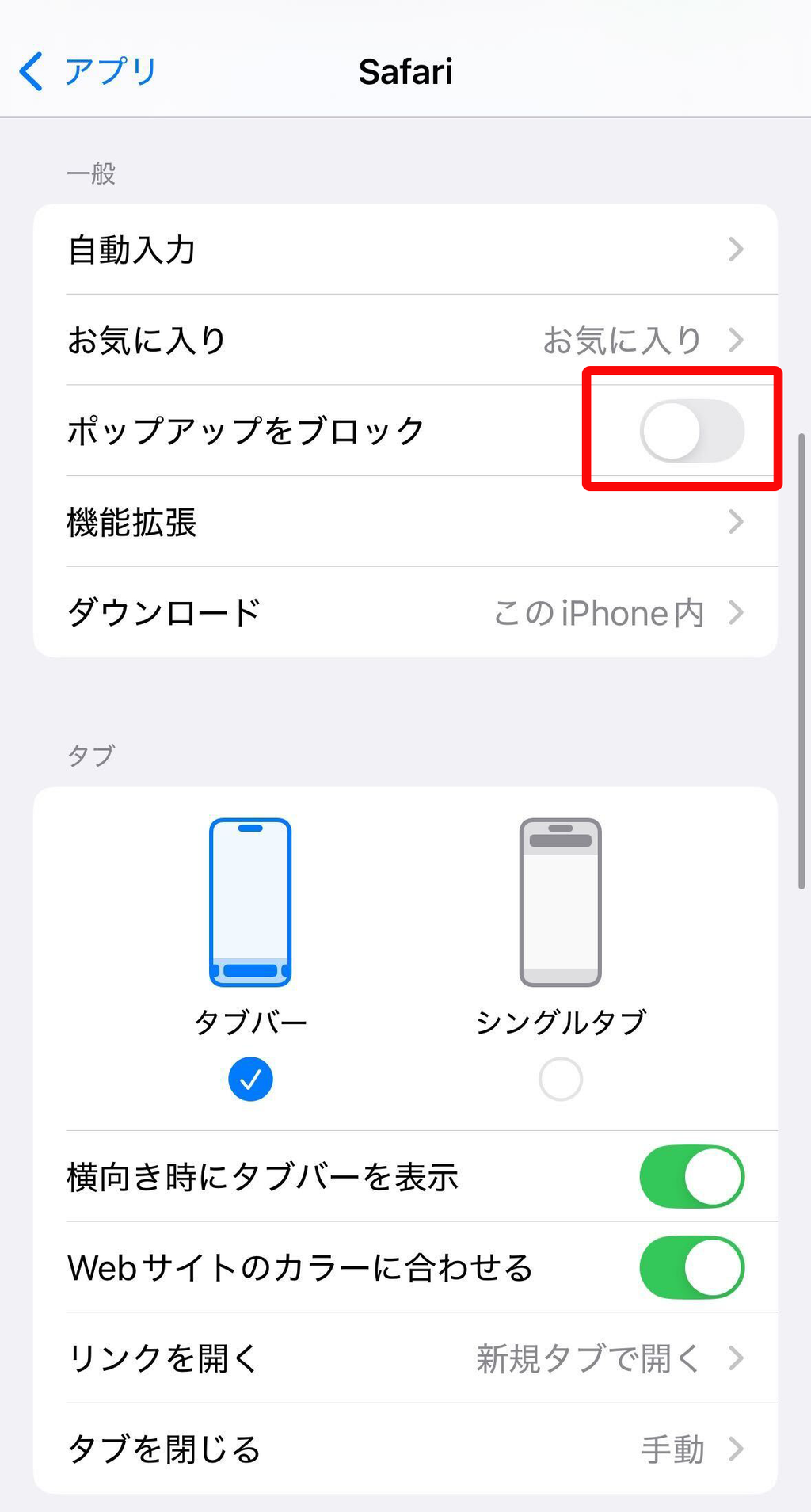The height and width of the screenshot is (1512, 811).
Task: Go back to アプリ list
Action: click(x=88, y=71)
